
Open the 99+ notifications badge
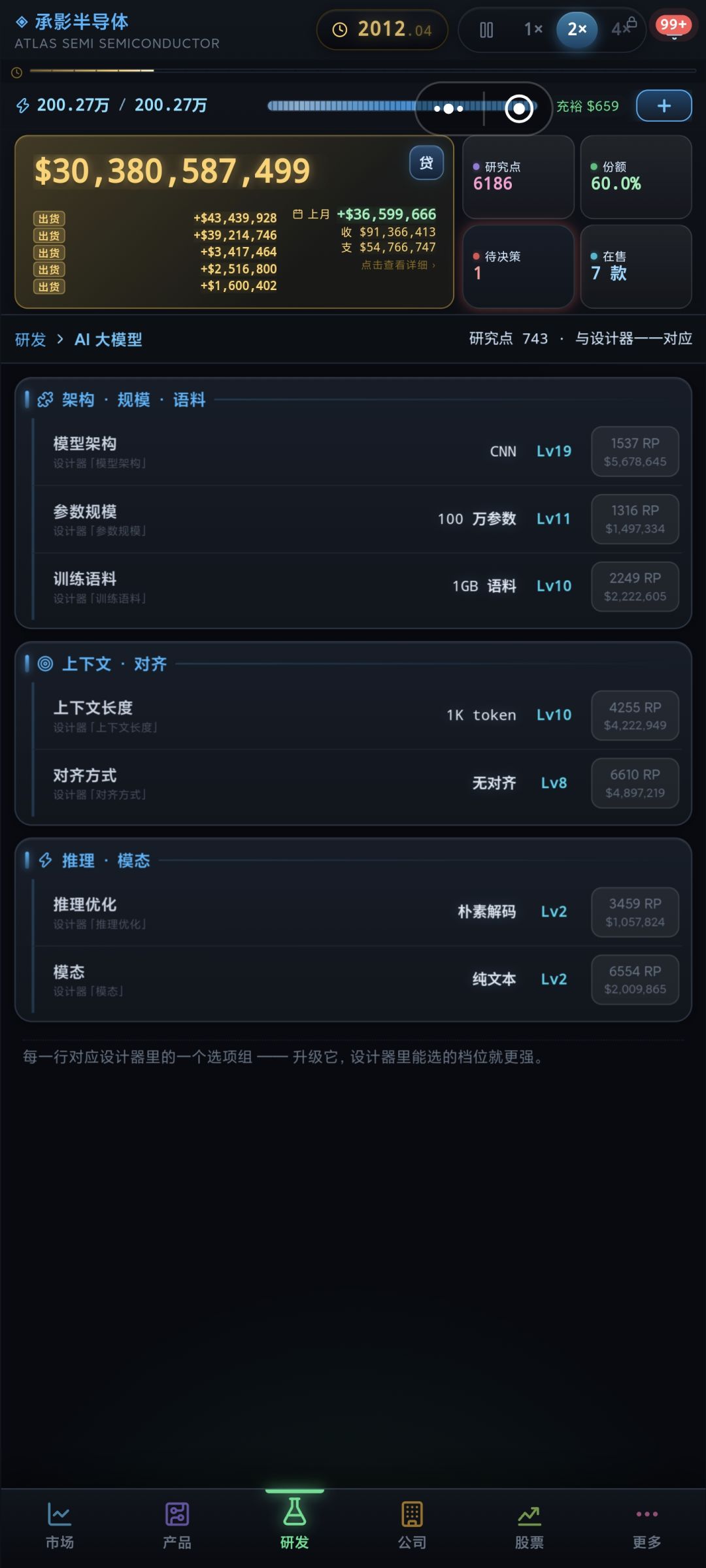point(673,25)
